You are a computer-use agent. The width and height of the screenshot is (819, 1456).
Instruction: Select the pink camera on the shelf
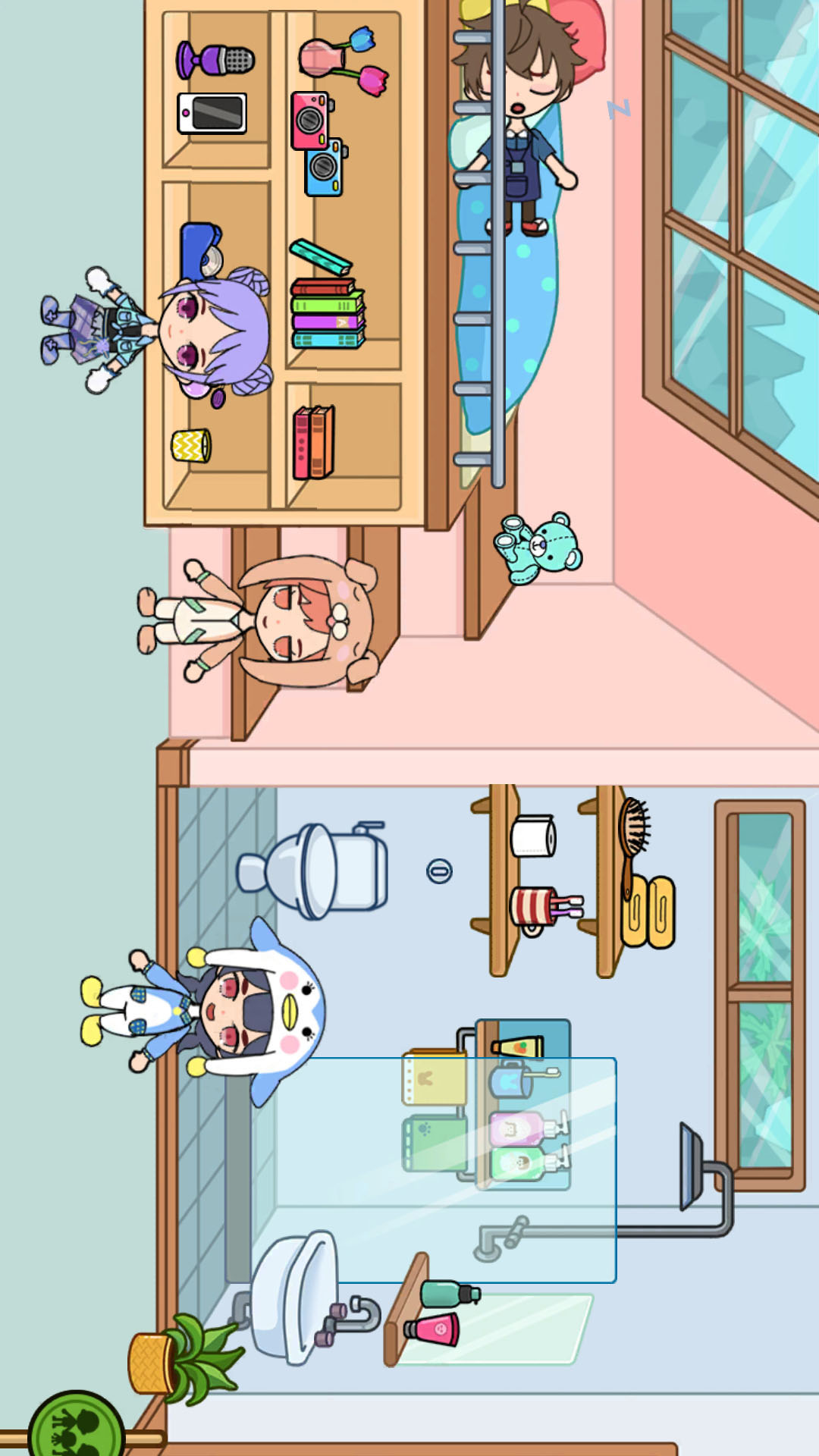(x=311, y=121)
